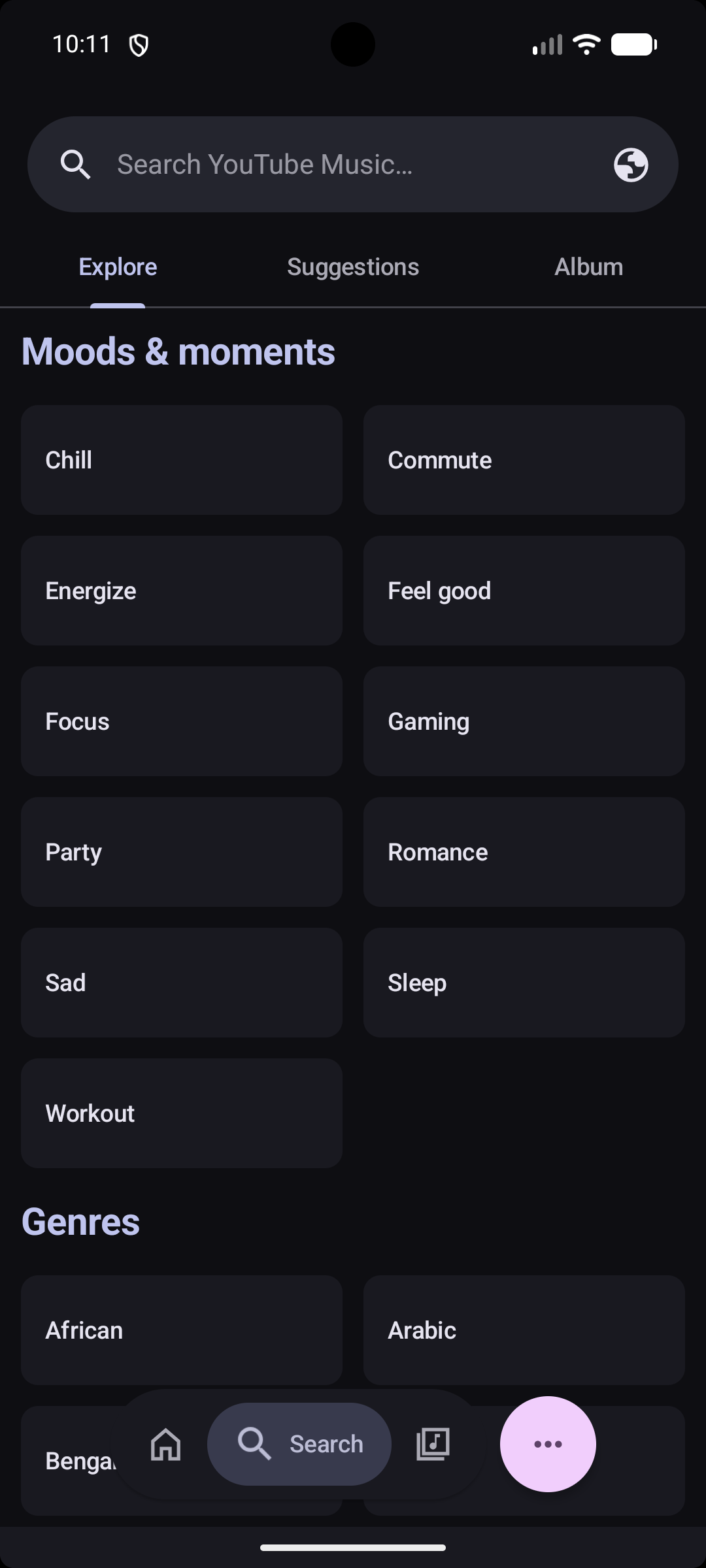Open the Commute mood
706x1568 pixels.
click(x=524, y=460)
